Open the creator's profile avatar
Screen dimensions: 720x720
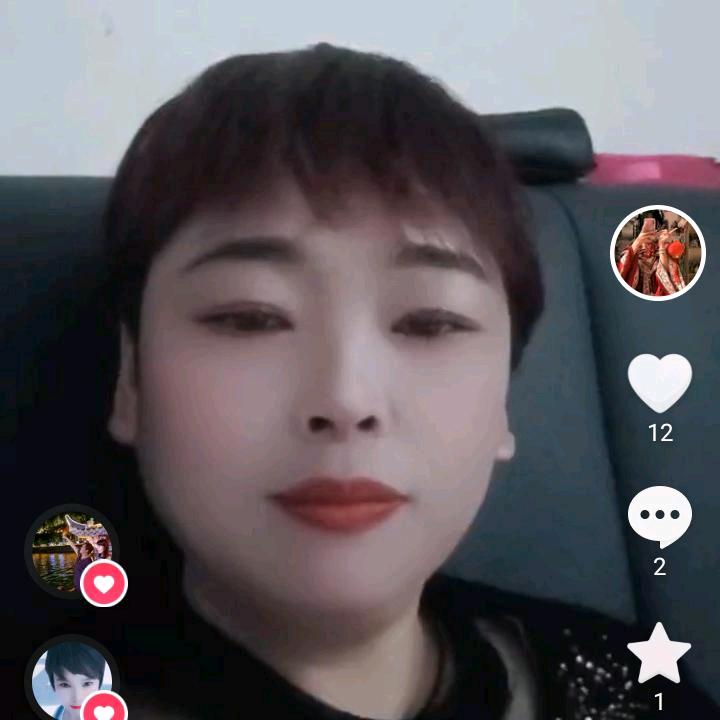coord(658,253)
